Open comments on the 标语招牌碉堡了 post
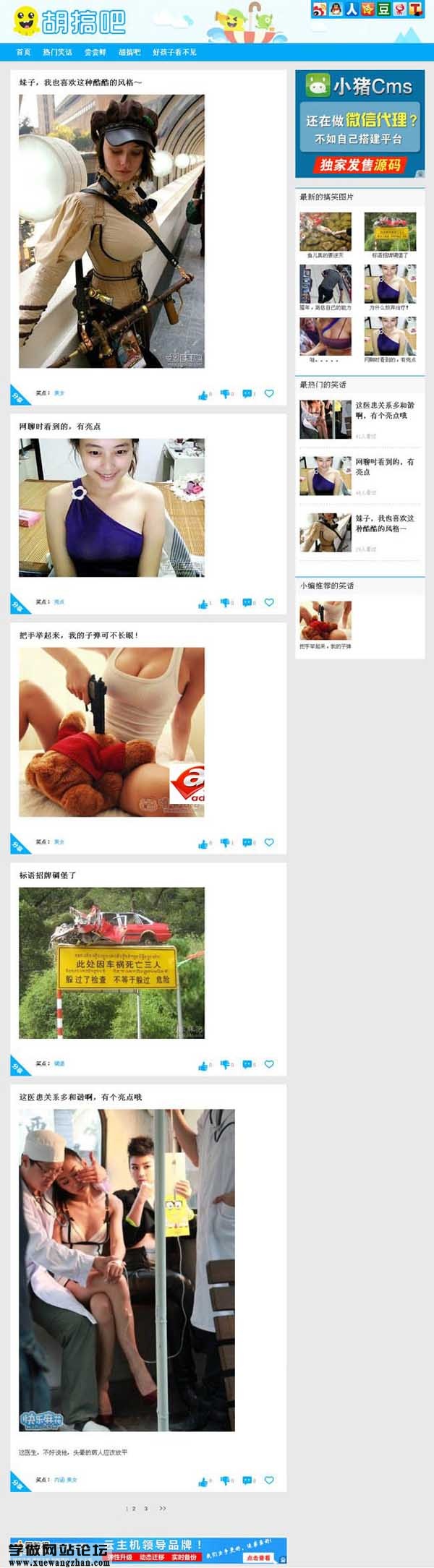The image size is (434, 1568). coord(248,1064)
